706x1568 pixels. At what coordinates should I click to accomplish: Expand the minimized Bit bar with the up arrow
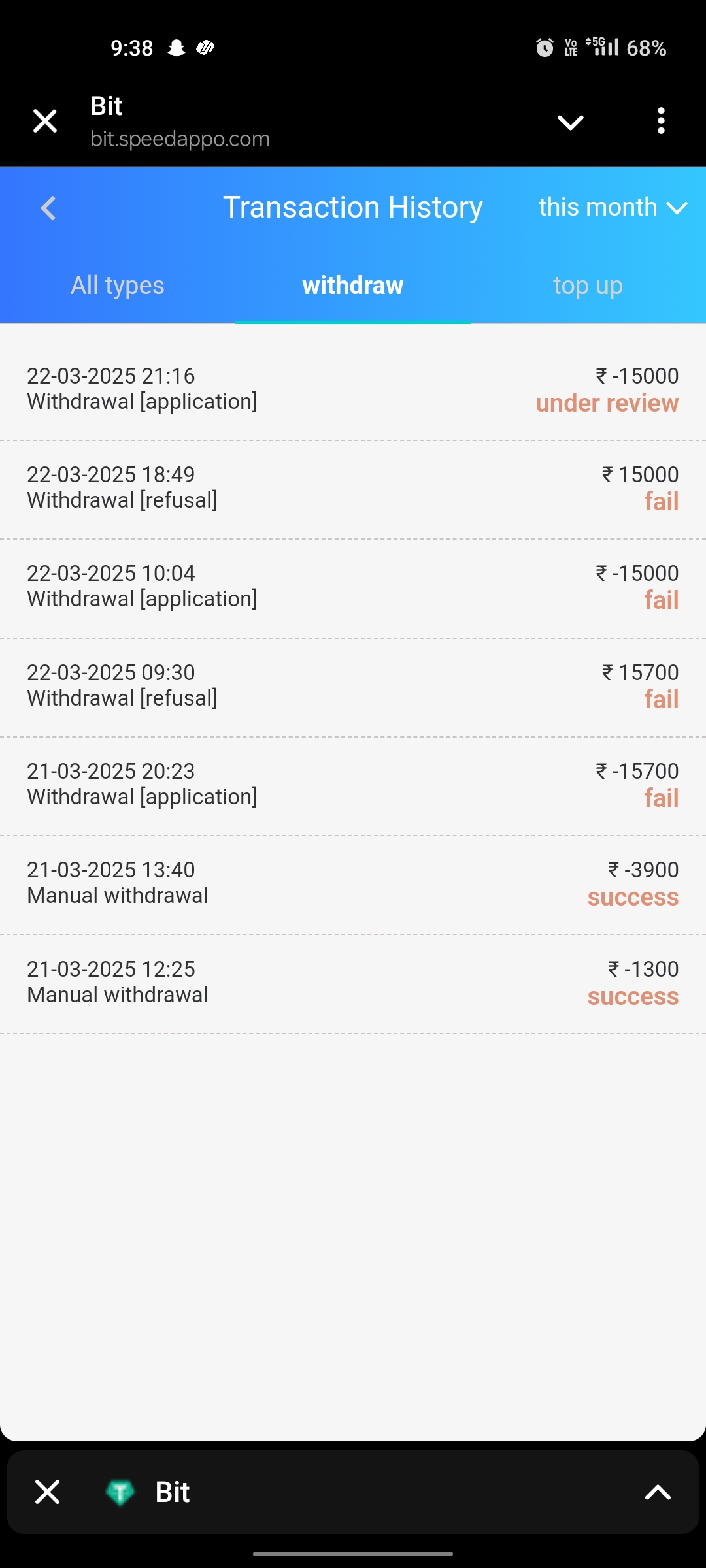click(658, 1492)
